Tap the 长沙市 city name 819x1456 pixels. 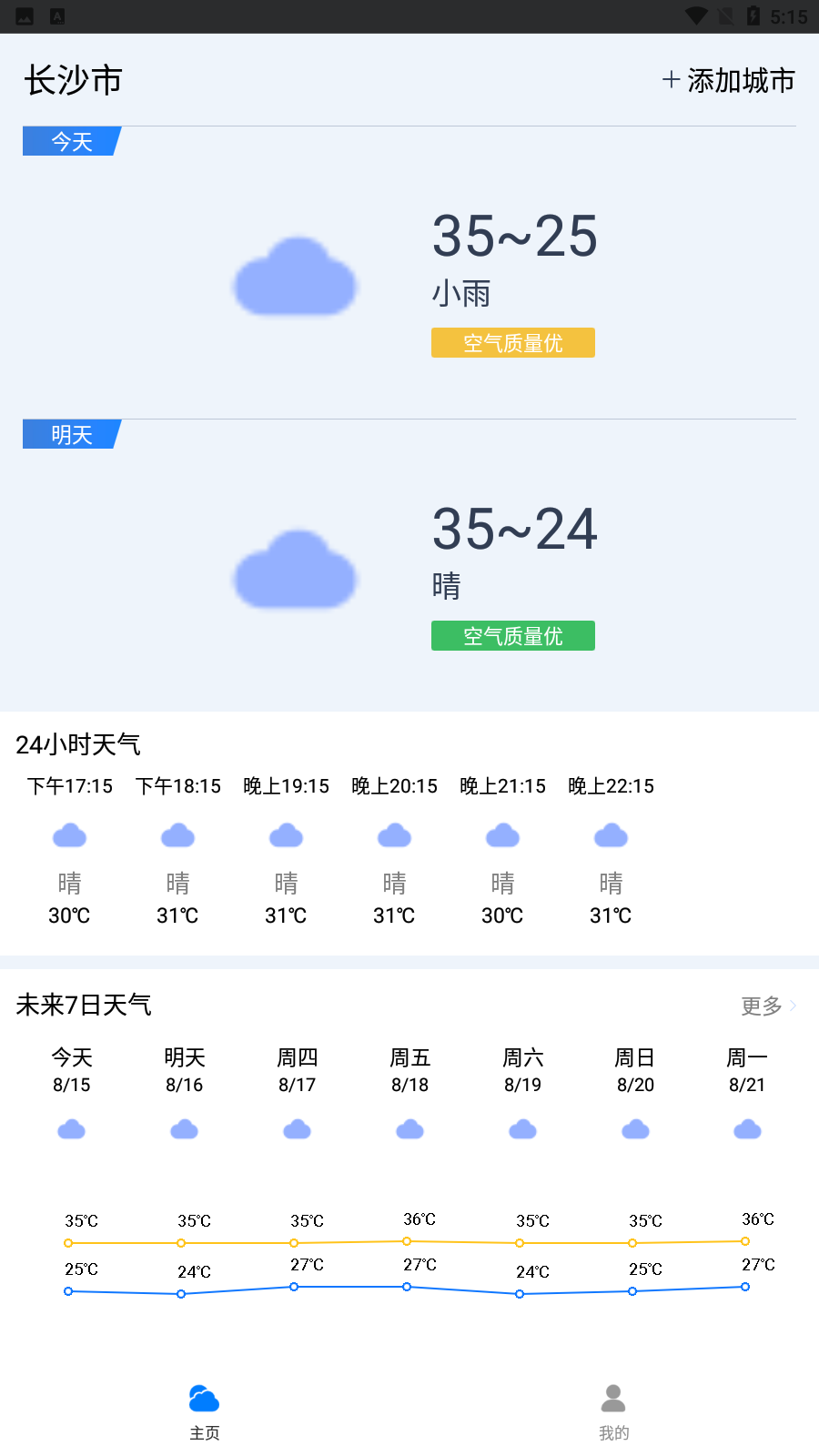(73, 81)
